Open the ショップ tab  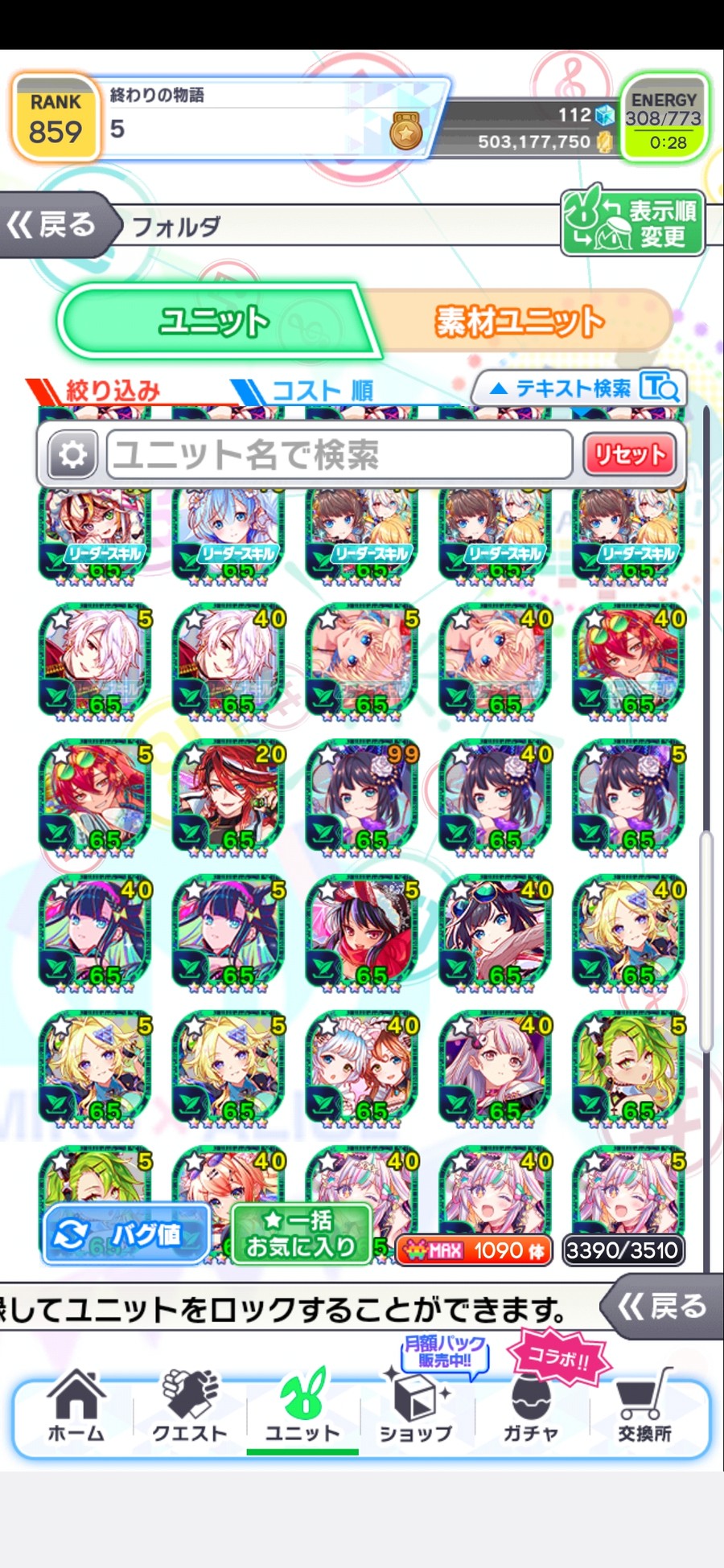[x=416, y=1407]
